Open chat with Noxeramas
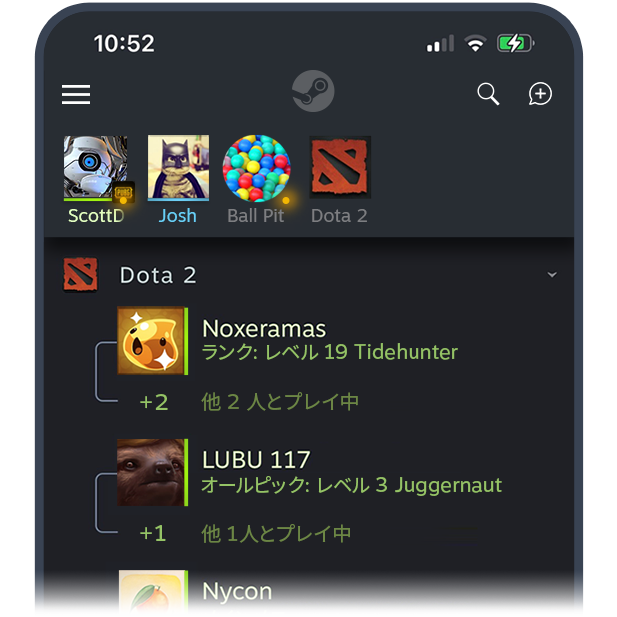617x617 pixels. [x=264, y=339]
